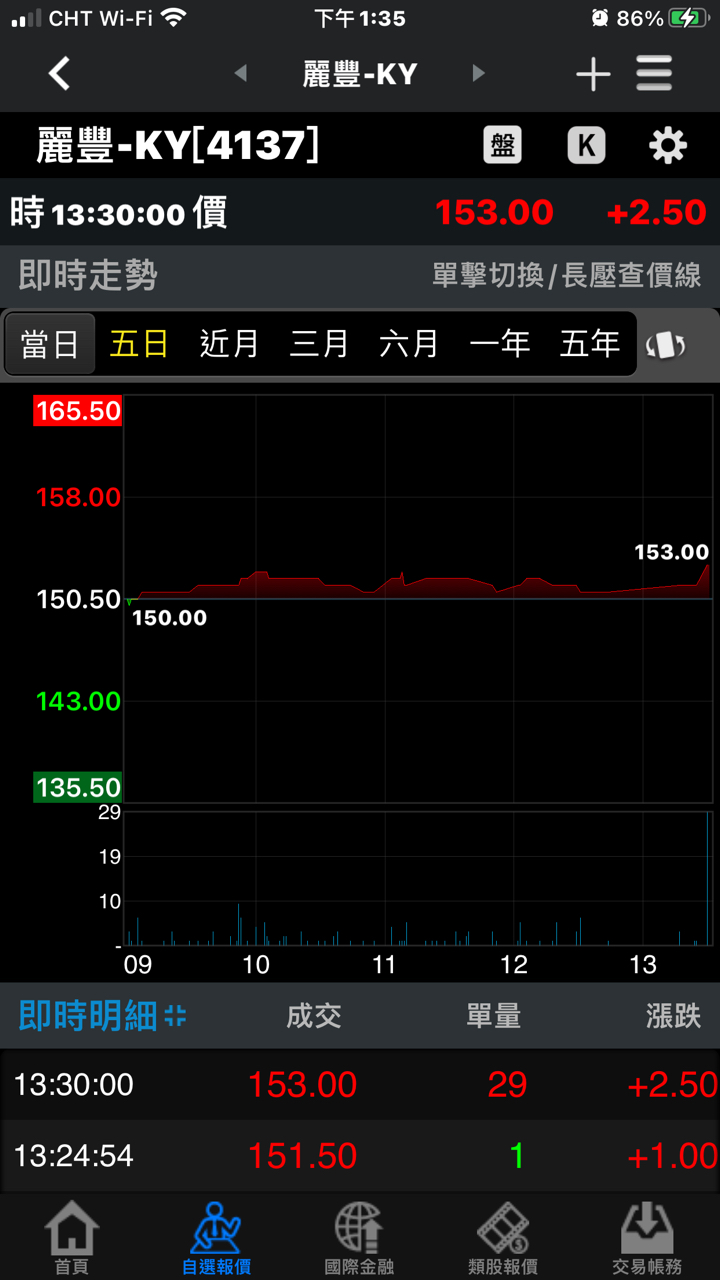720x1280 pixels.
Task: Stay on 自選報價 by tapping its icon
Action: (216, 1235)
